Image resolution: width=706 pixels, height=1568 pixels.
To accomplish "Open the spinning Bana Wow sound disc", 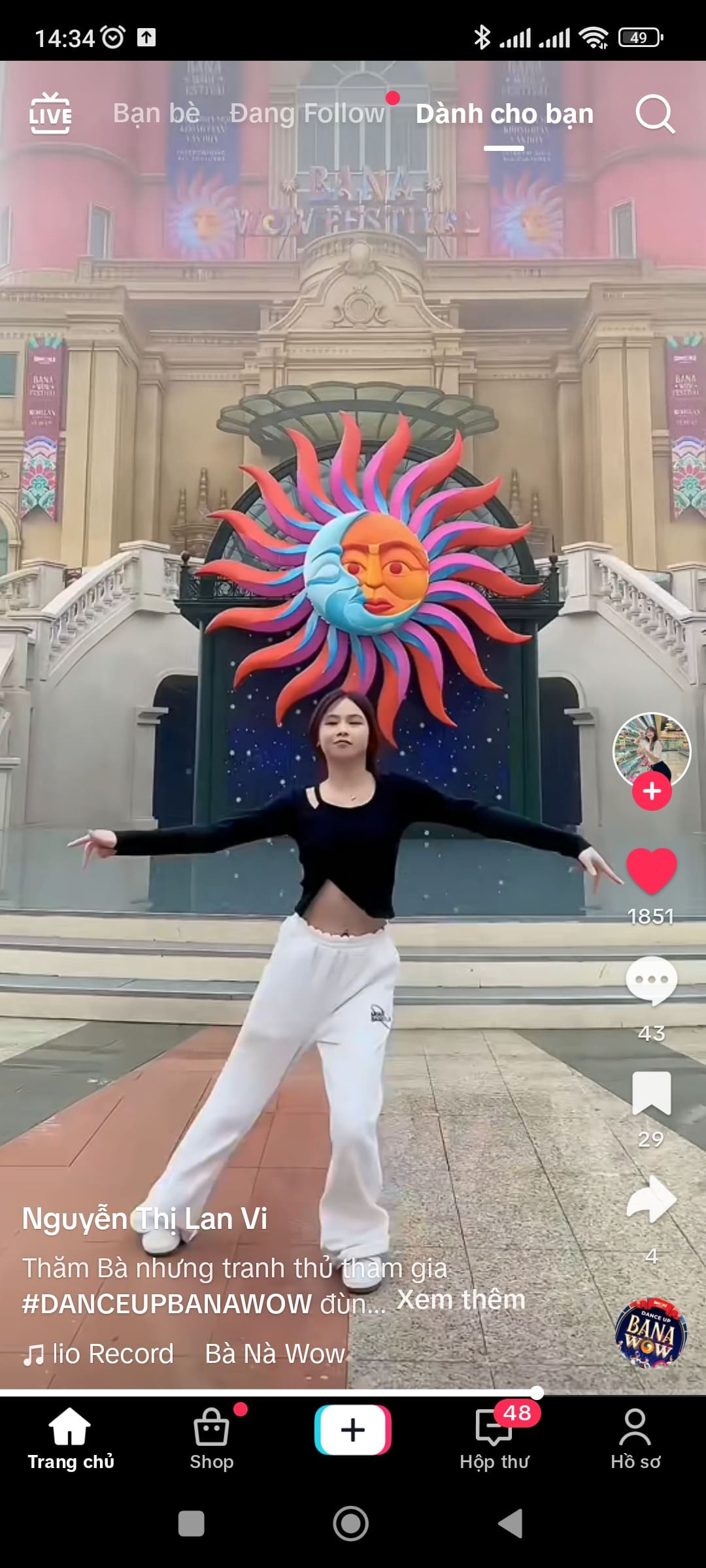I will tap(650, 1333).
